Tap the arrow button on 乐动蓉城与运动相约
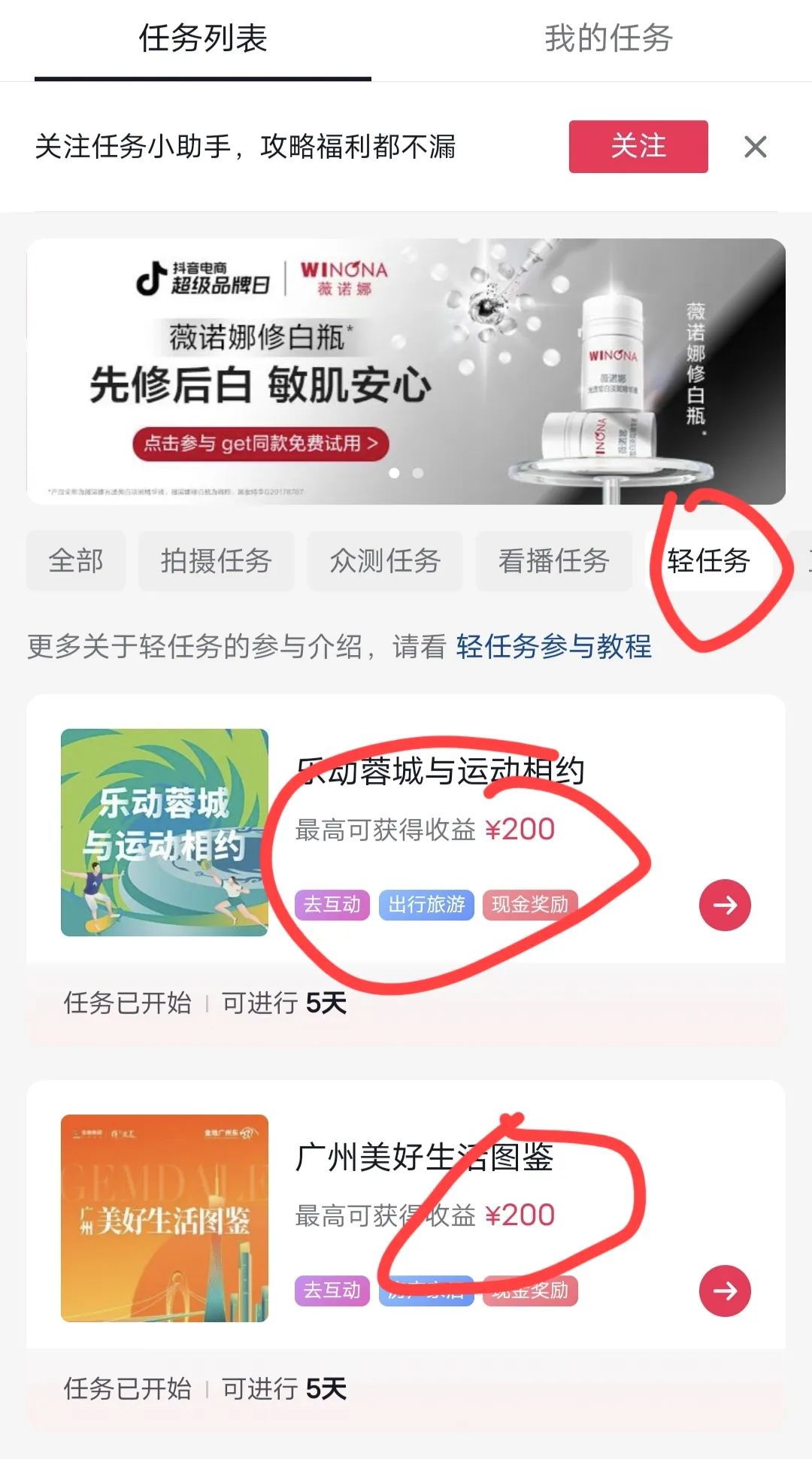Screen dimensions: 812x1459 (x=725, y=905)
